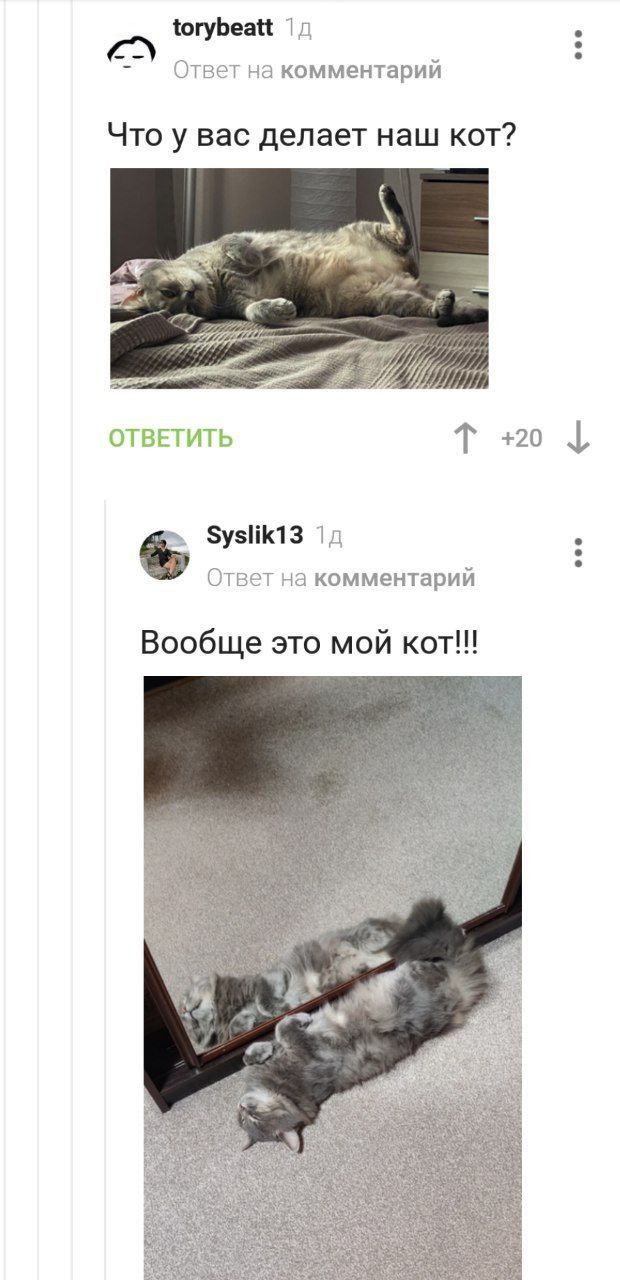
Task: Downvote torybeatt's comment
Action: click(579, 438)
